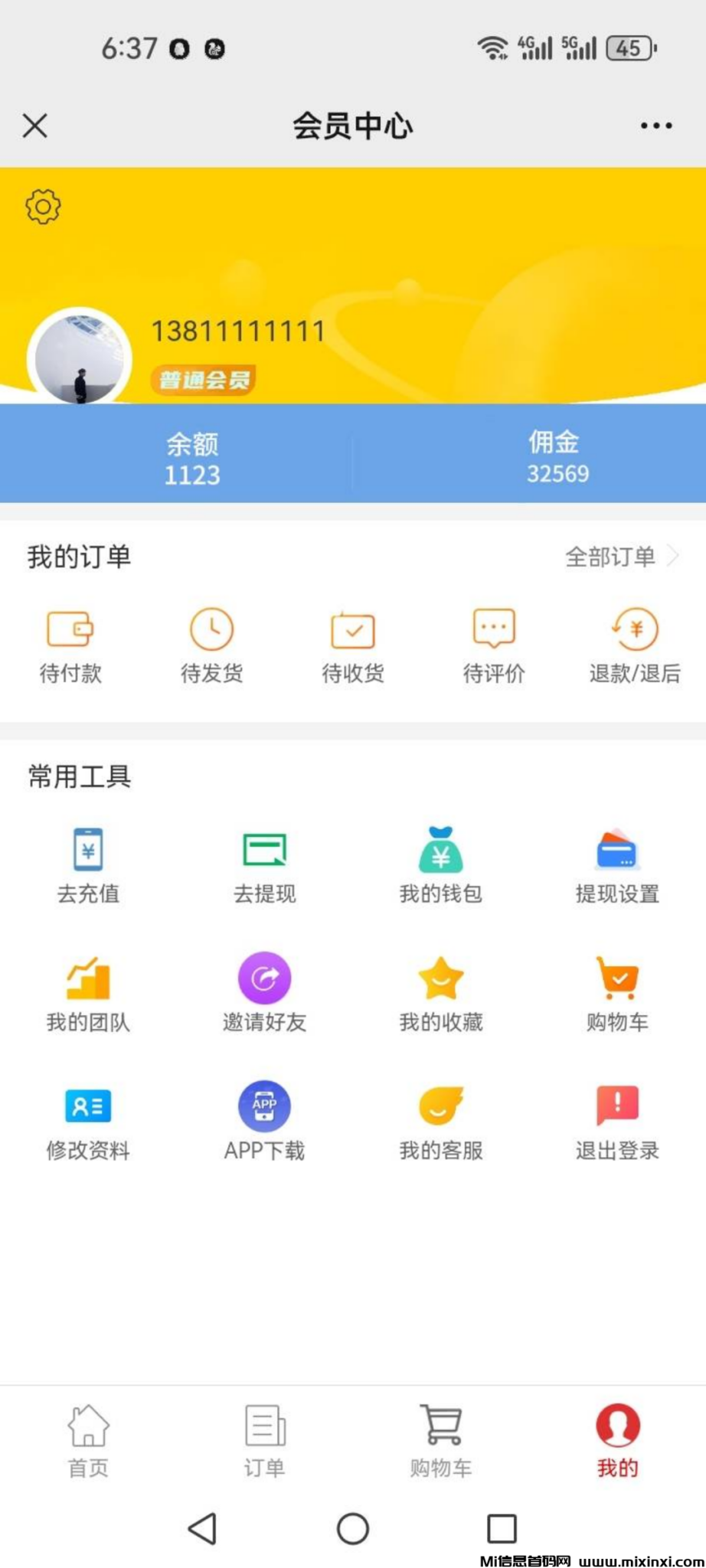Go back with system back button

point(203,1529)
